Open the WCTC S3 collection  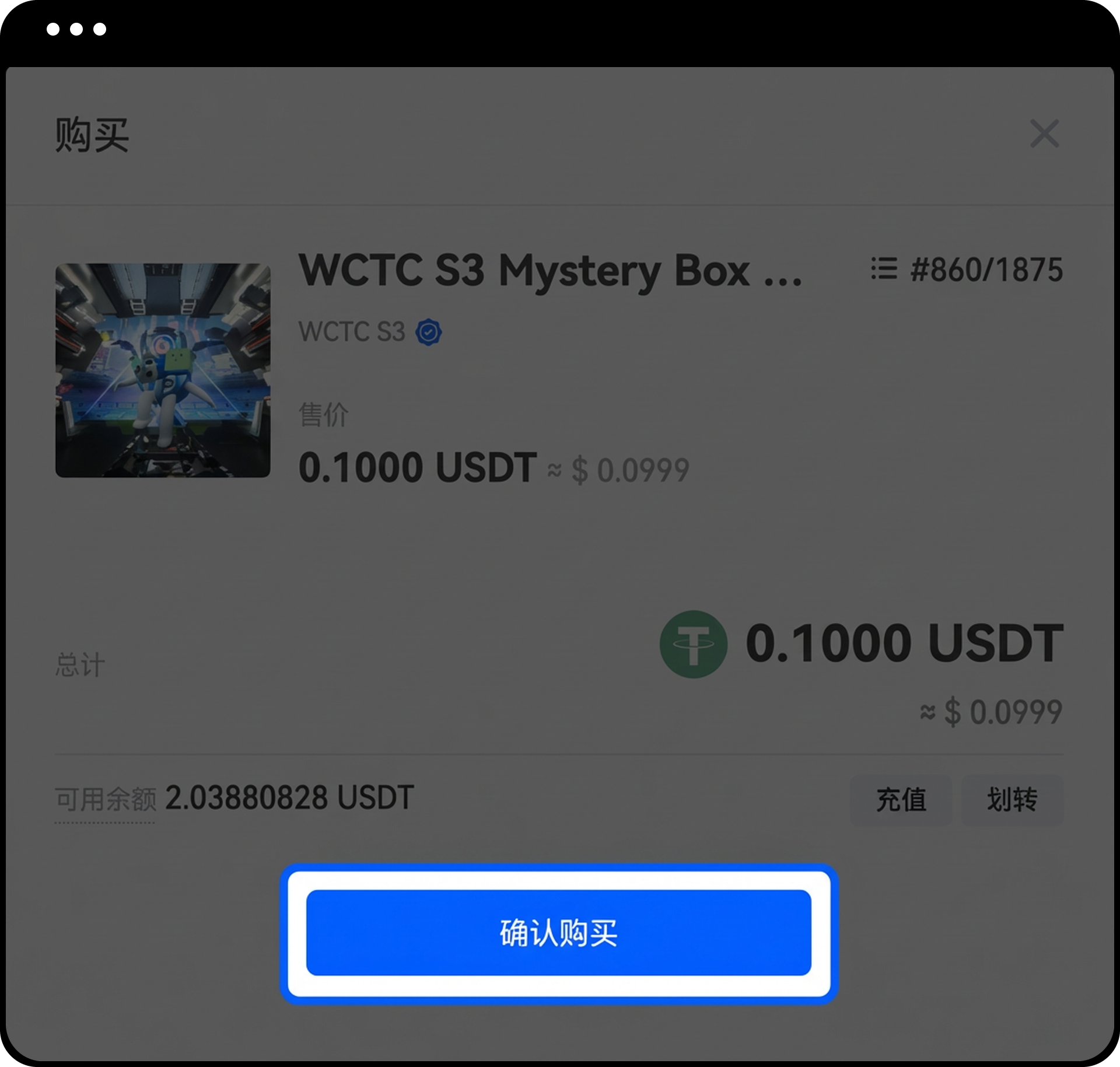(352, 332)
